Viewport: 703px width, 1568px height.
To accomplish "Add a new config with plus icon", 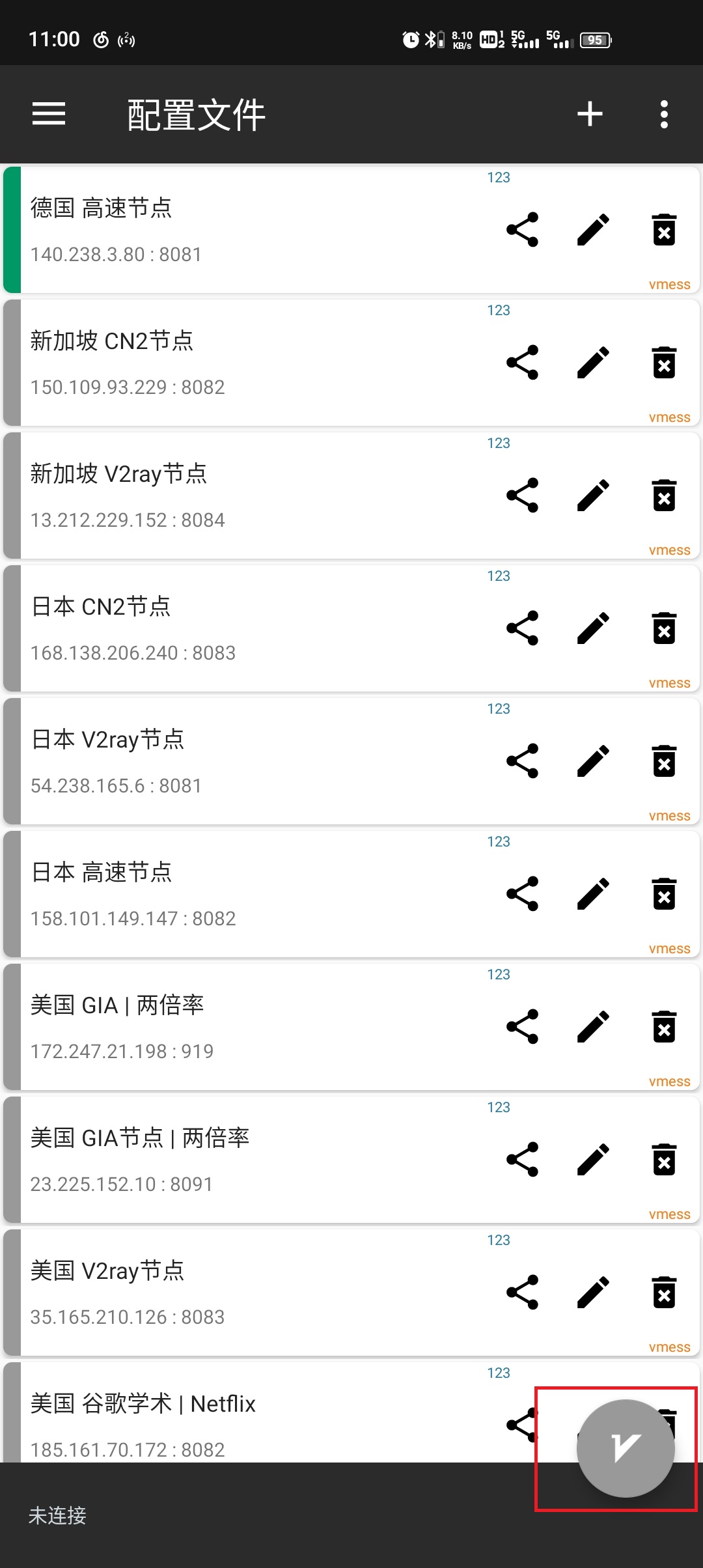I will coord(590,114).
